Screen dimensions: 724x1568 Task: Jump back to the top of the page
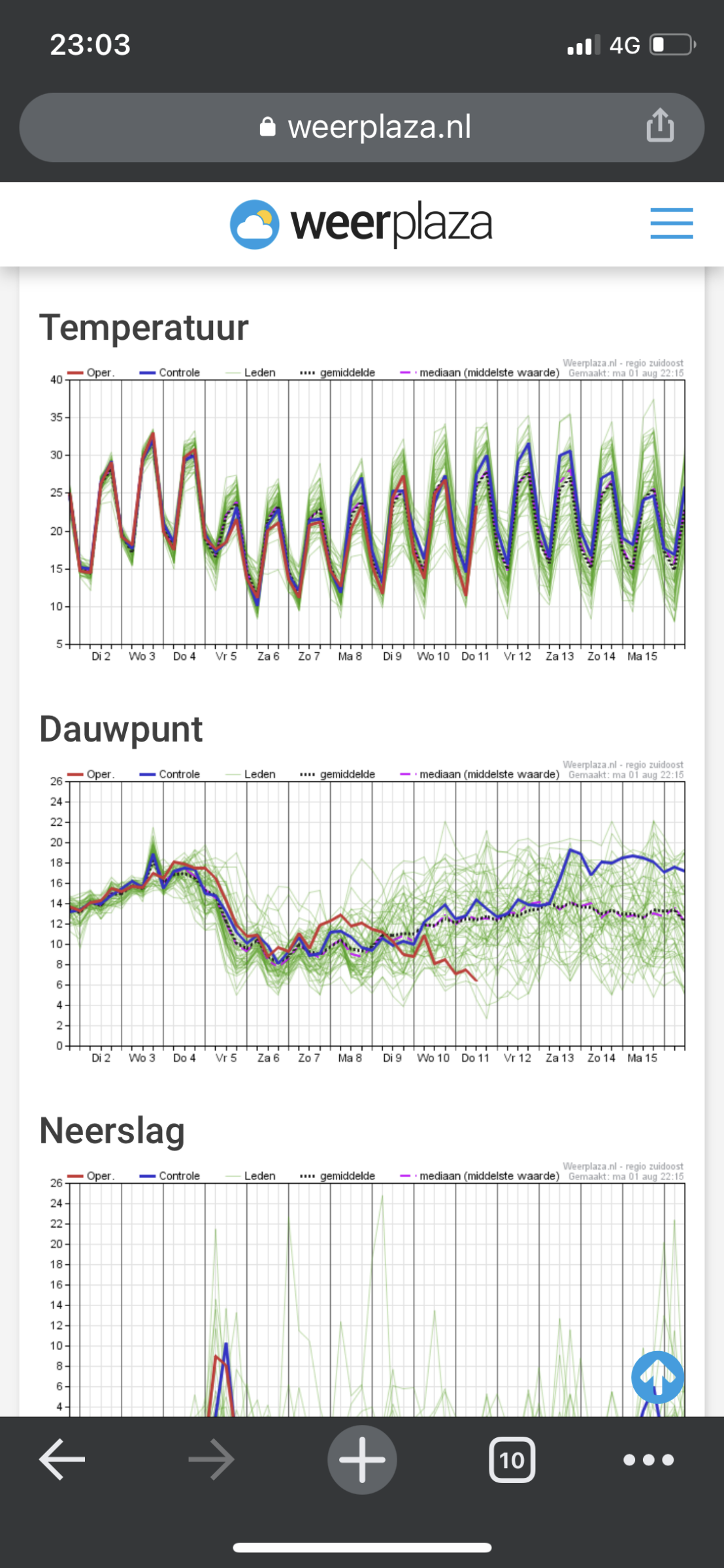(657, 1377)
